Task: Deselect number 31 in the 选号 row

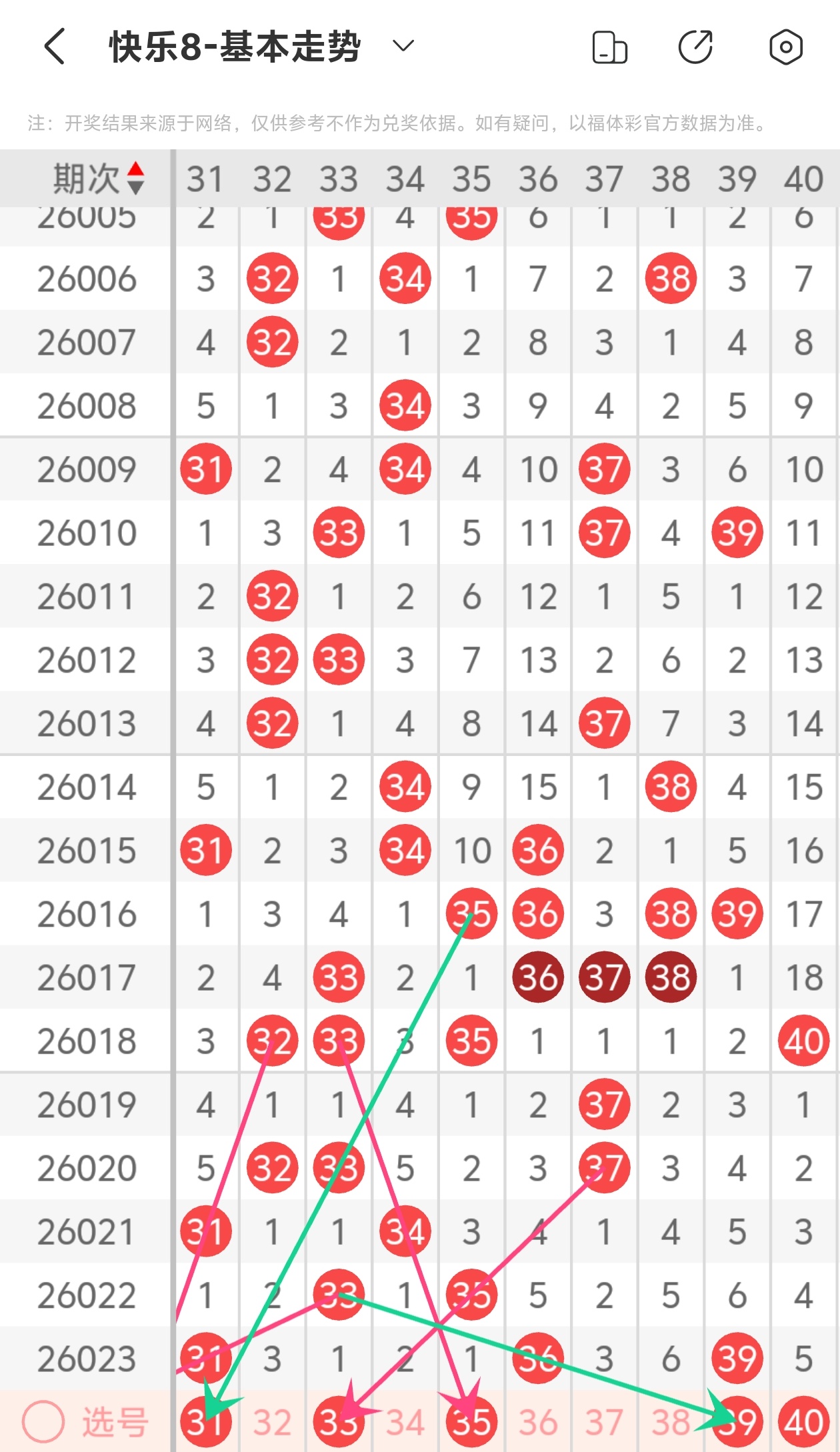Action: pyautogui.click(x=205, y=1421)
